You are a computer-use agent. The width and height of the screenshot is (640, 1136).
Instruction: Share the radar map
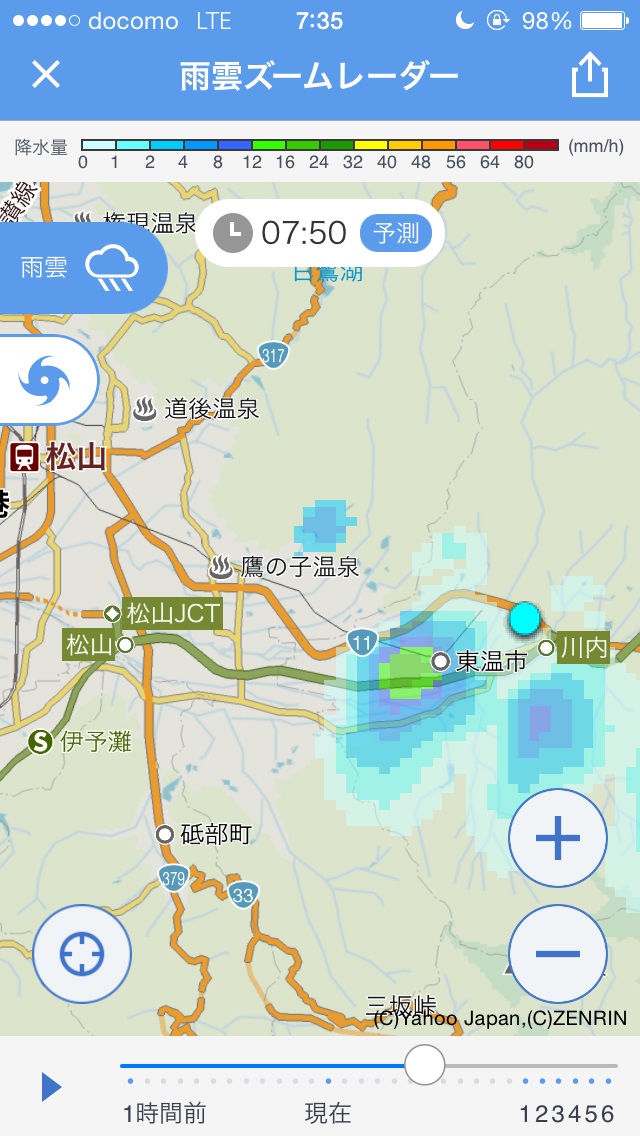pyautogui.click(x=590, y=75)
